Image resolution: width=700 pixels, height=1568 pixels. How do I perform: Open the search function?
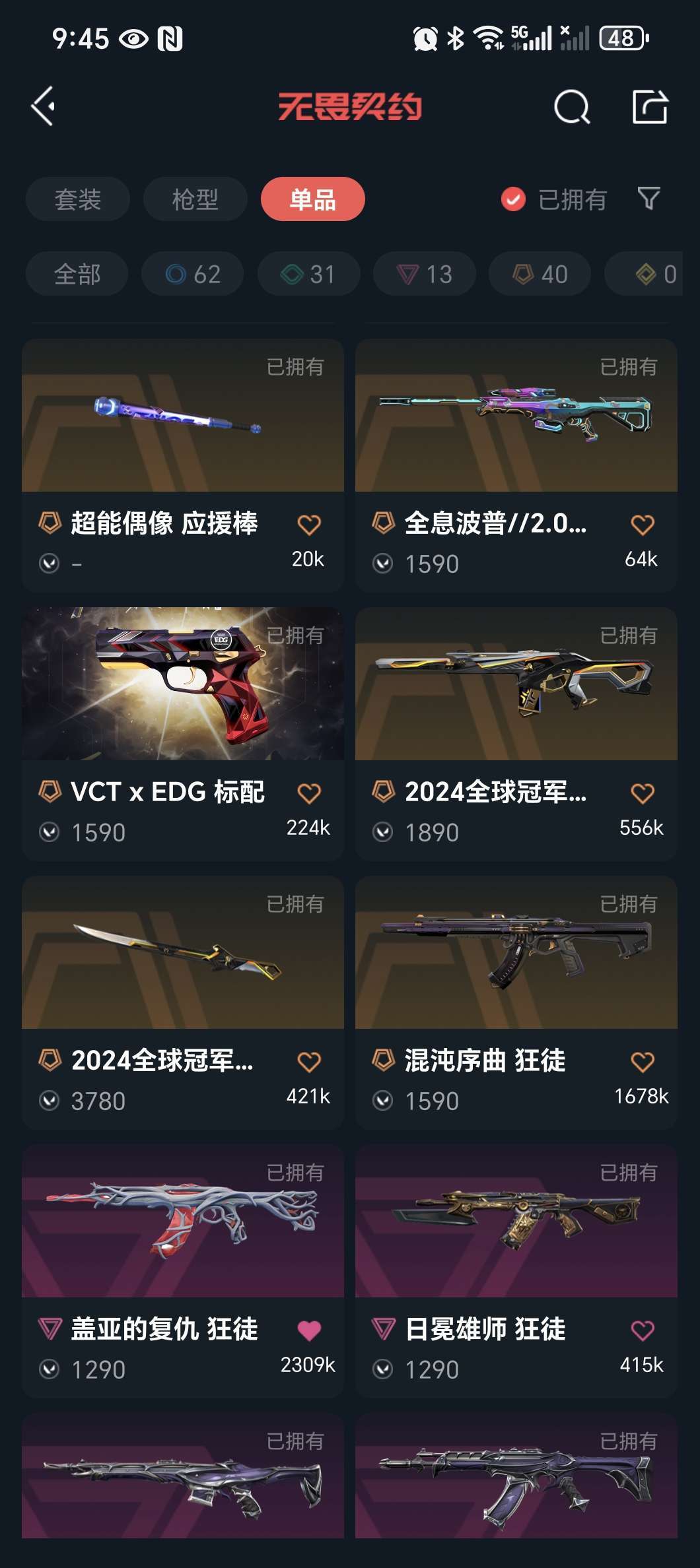572,108
